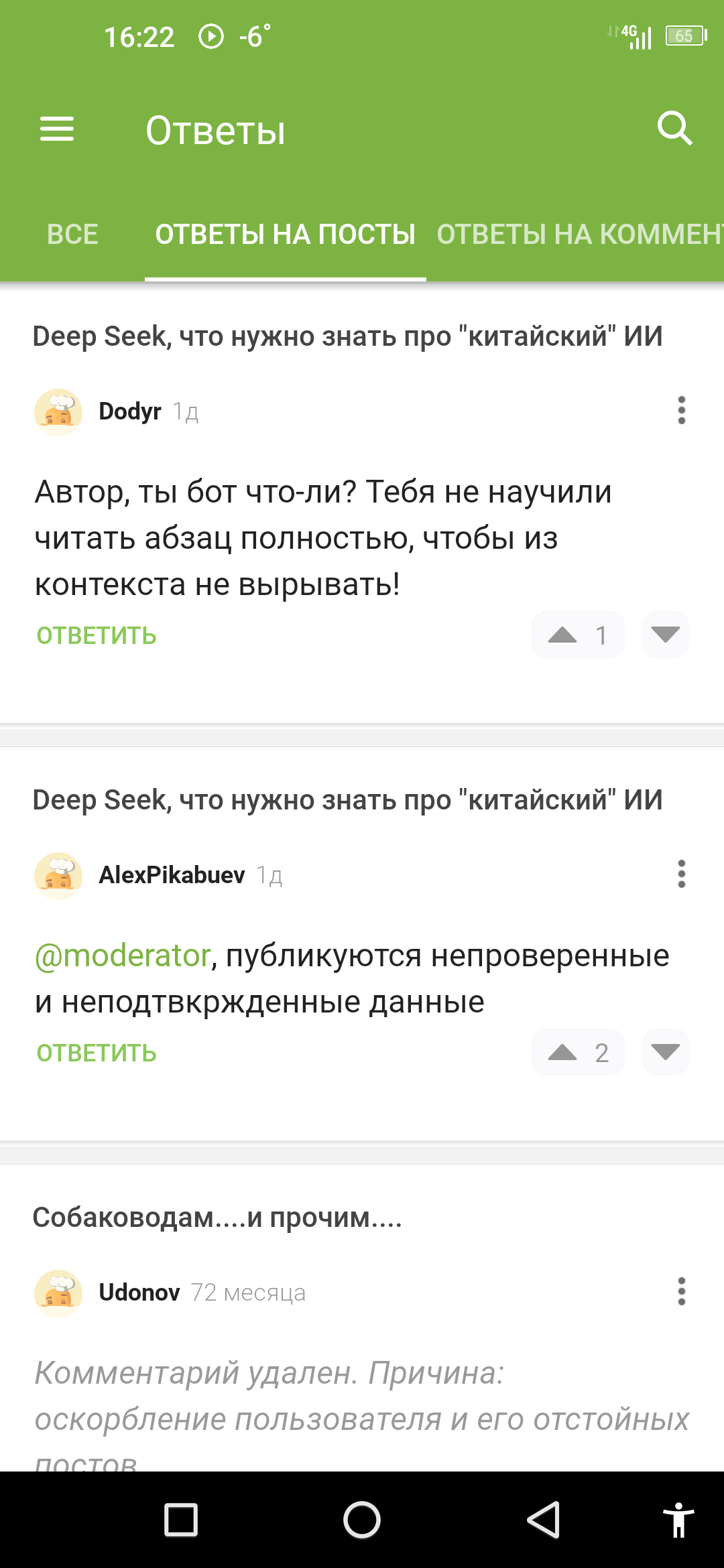Image resolution: width=724 pixels, height=1568 pixels.
Task: Select the Ответы на посты tab
Action: click(285, 235)
